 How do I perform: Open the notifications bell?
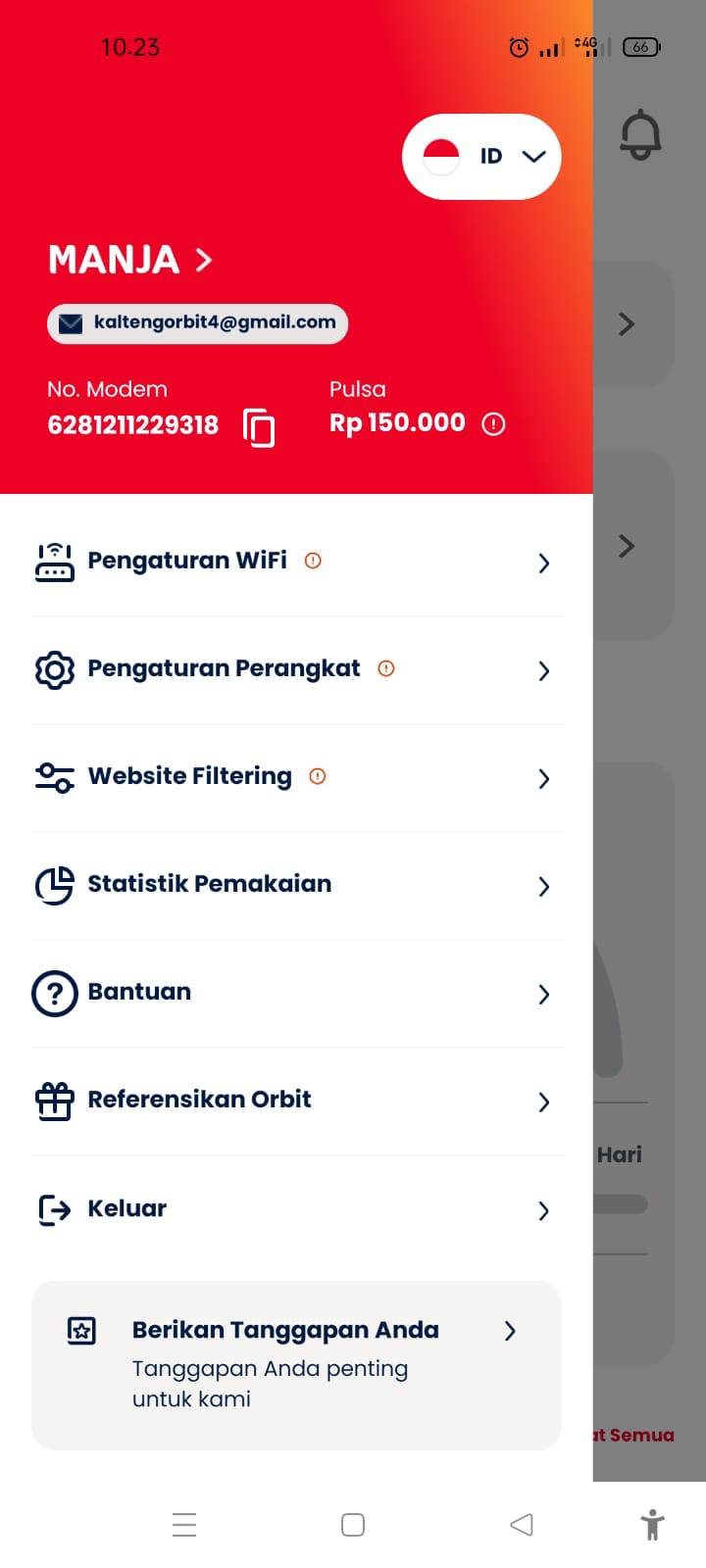tap(640, 134)
